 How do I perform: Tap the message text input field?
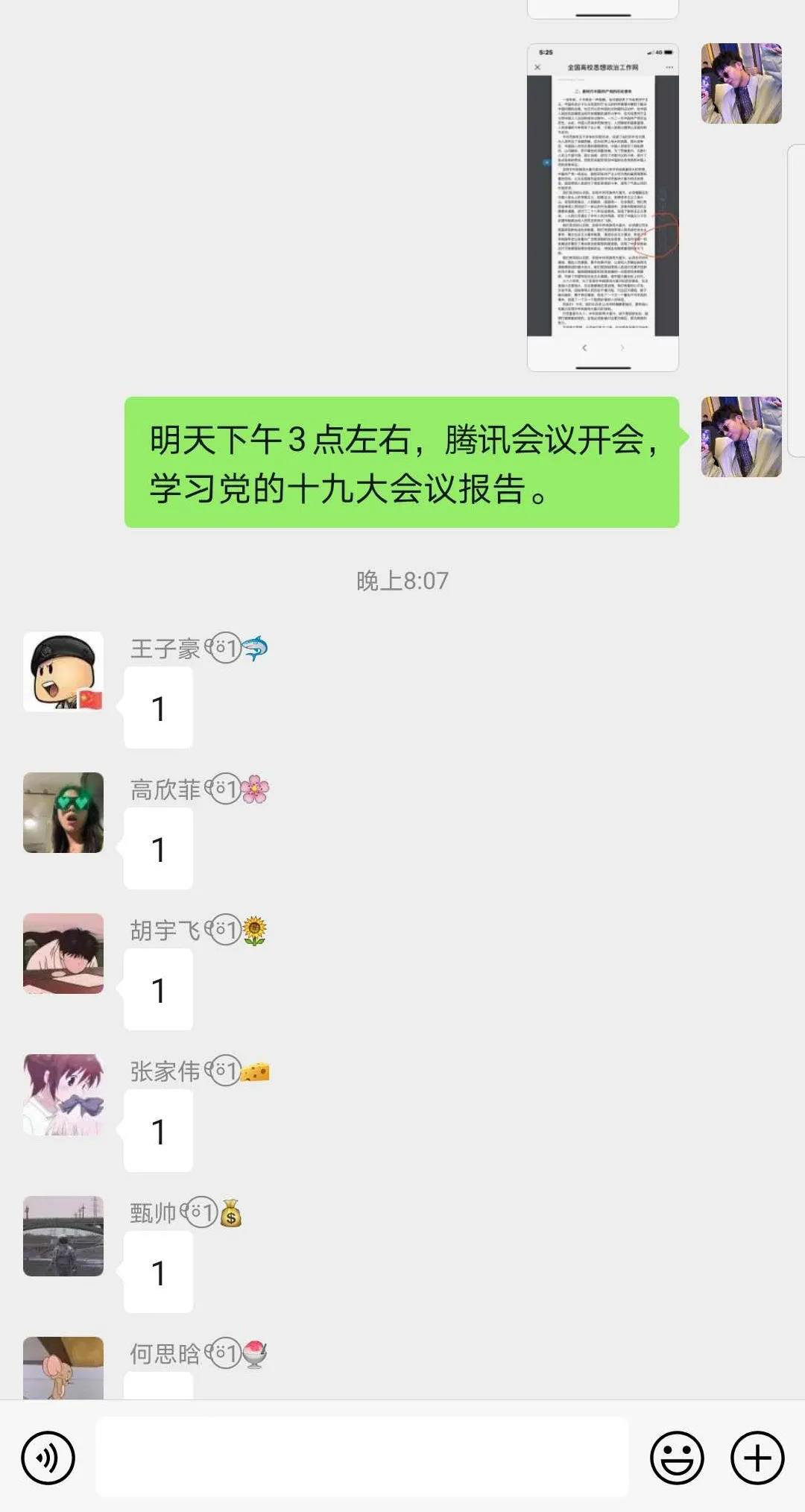(x=362, y=1458)
